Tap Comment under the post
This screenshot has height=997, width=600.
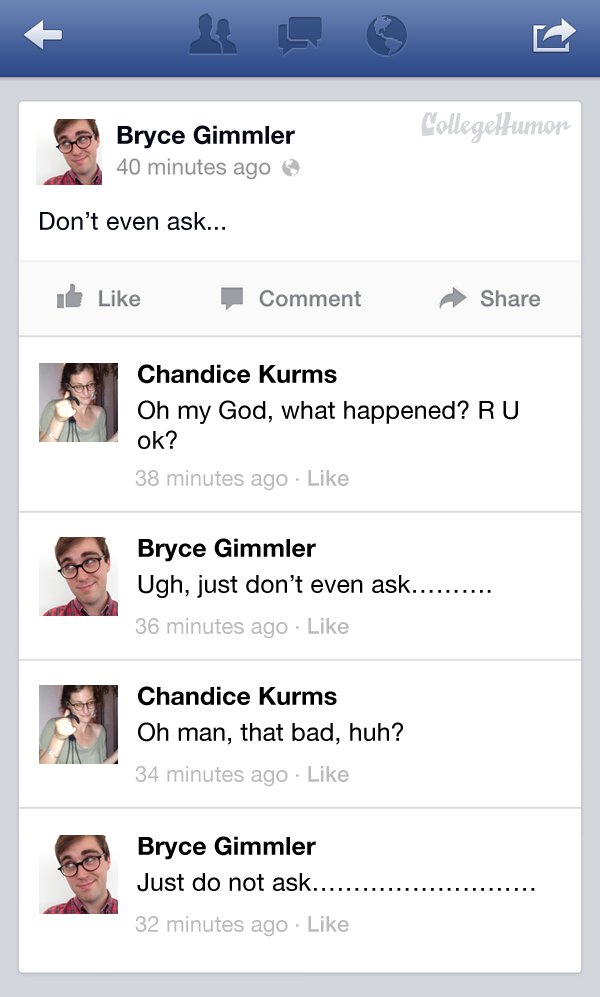(291, 298)
